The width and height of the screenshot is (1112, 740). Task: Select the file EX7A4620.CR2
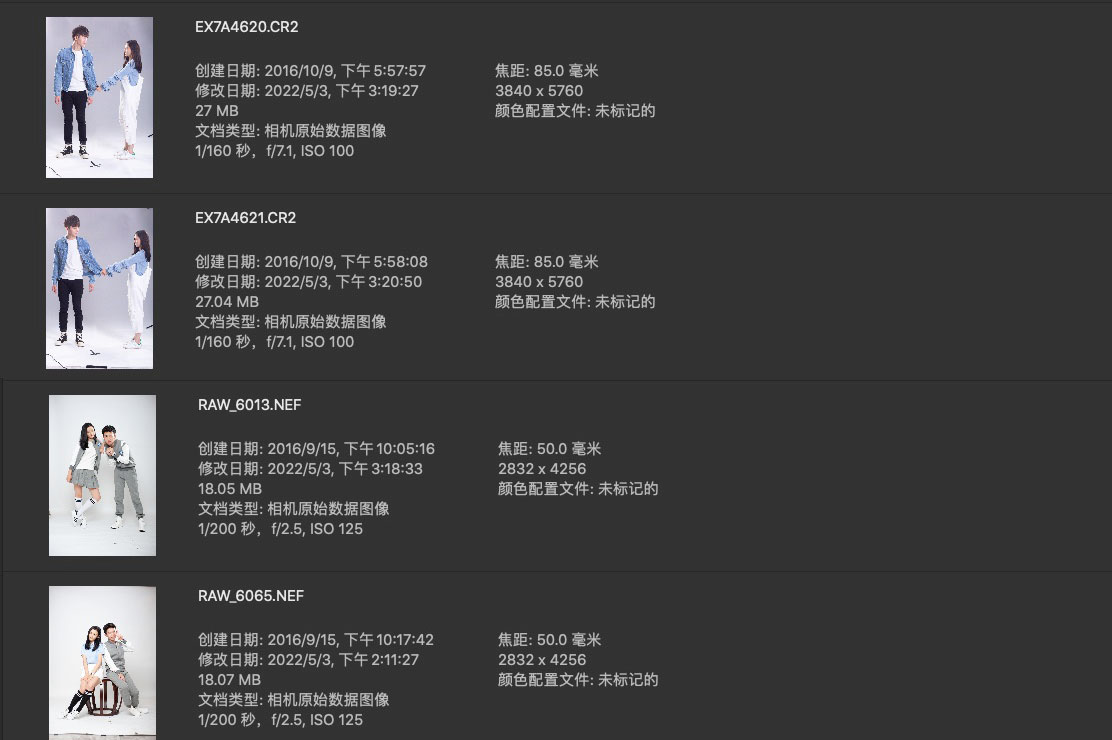(x=246, y=27)
